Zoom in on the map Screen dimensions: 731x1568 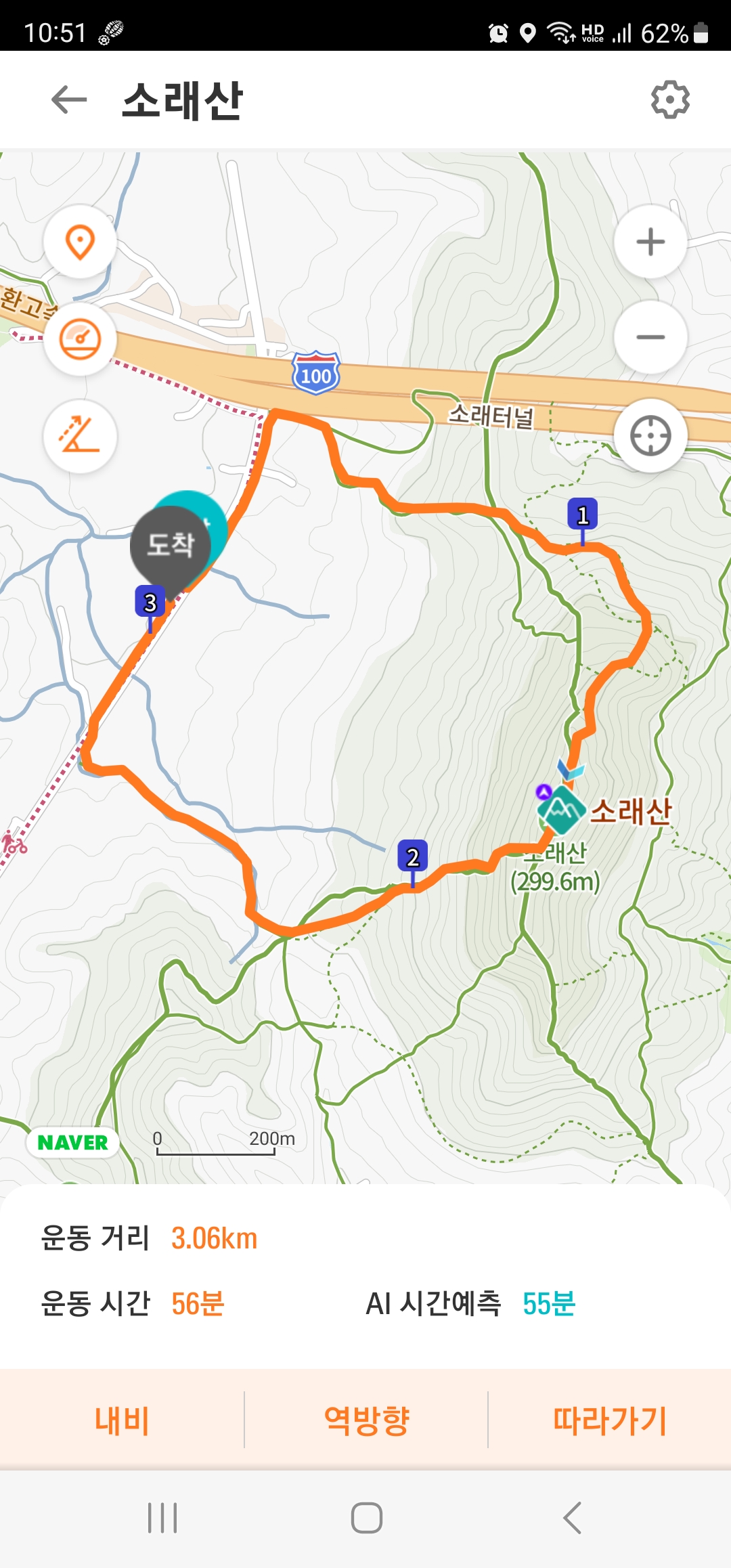tap(650, 242)
